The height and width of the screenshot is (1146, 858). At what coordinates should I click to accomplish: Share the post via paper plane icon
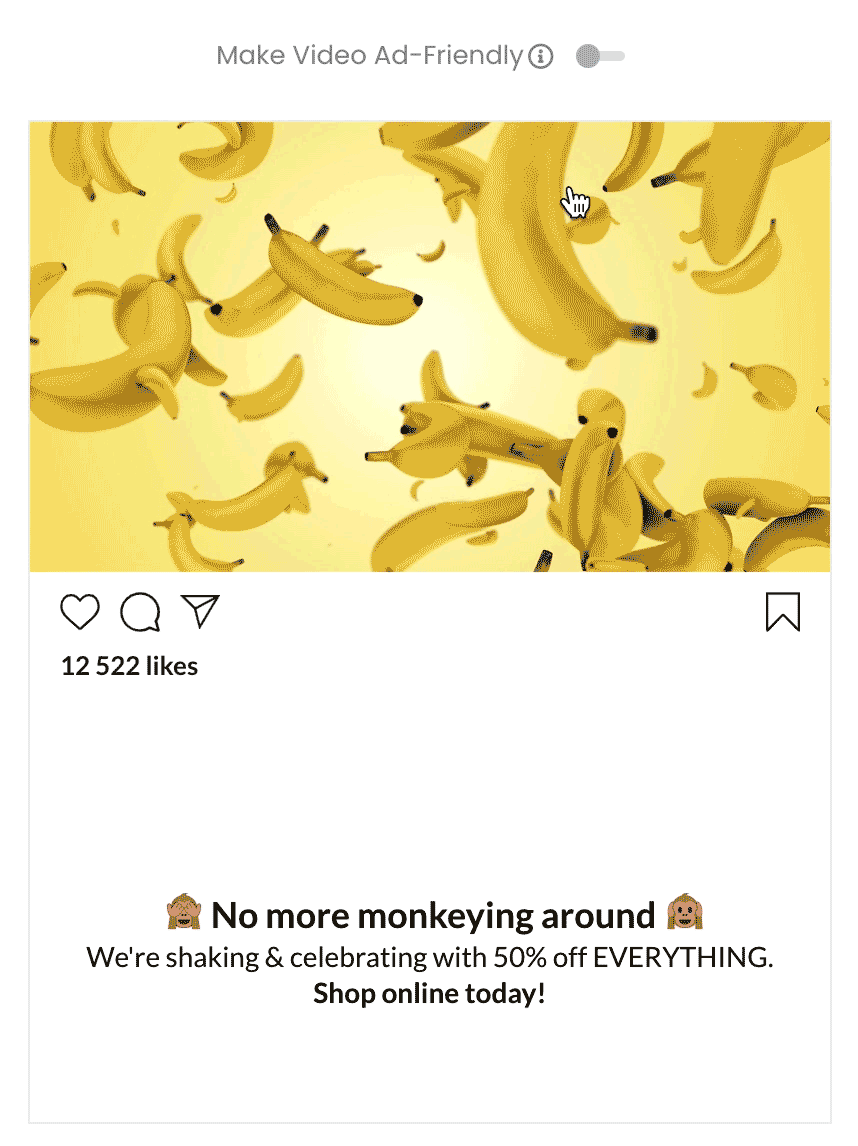click(200, 611)
